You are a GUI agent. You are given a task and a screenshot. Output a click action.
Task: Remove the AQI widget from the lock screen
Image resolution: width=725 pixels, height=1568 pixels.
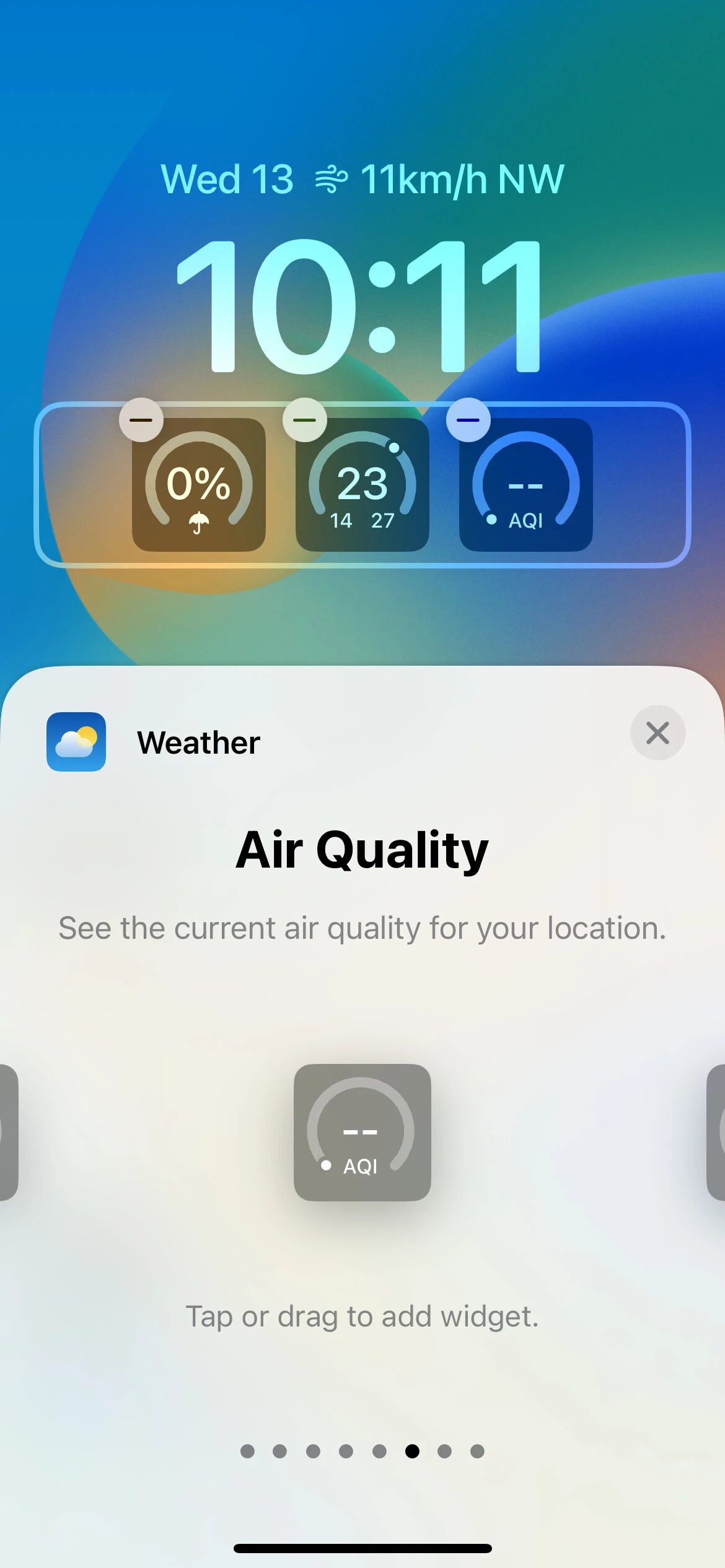click(468, 420)
